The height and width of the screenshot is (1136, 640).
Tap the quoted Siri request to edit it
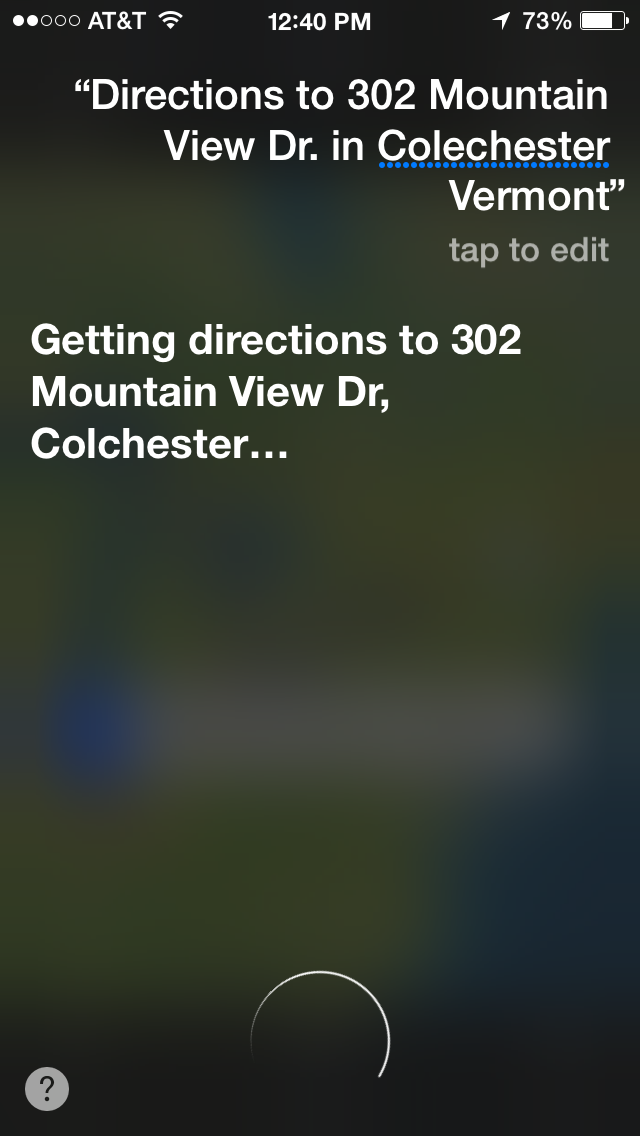tap(349, 147)
